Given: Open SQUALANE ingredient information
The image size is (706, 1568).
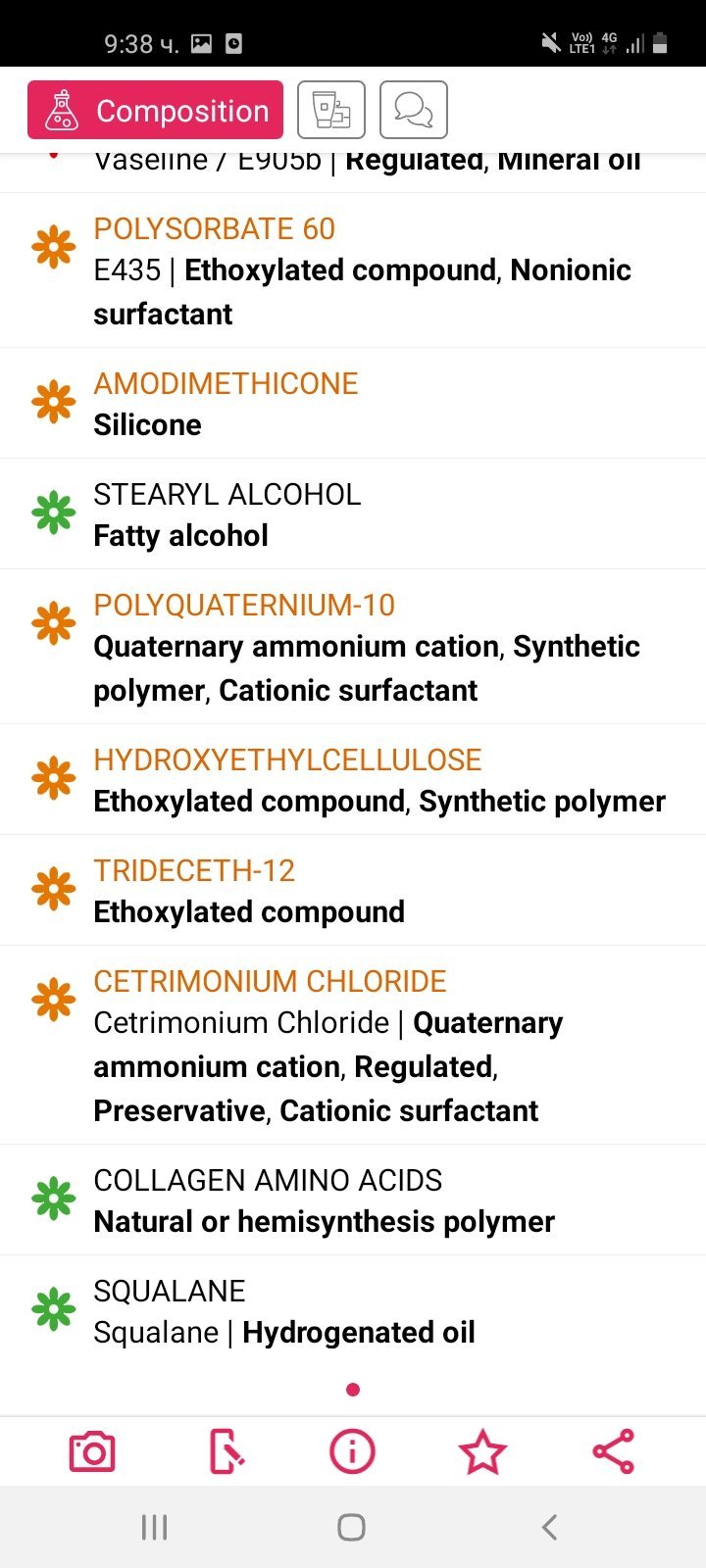Looking at the screenshot, I should (353, 1311).
